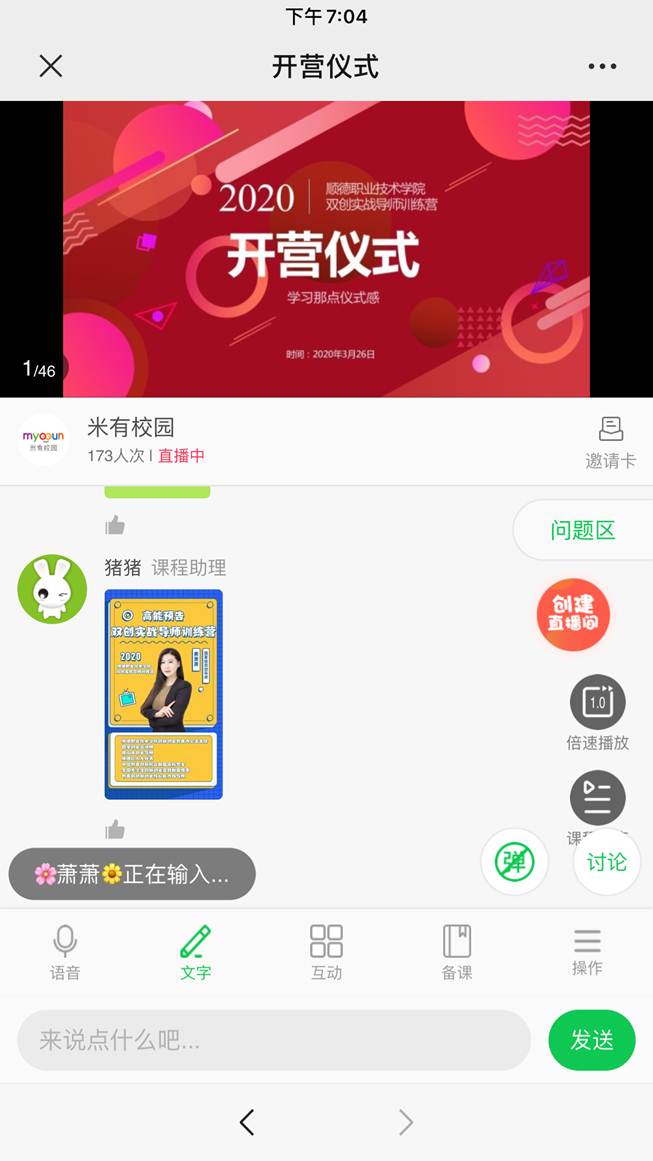
Task: Switch to the 备课 lesson prep tab
Action: click(457, 952)
